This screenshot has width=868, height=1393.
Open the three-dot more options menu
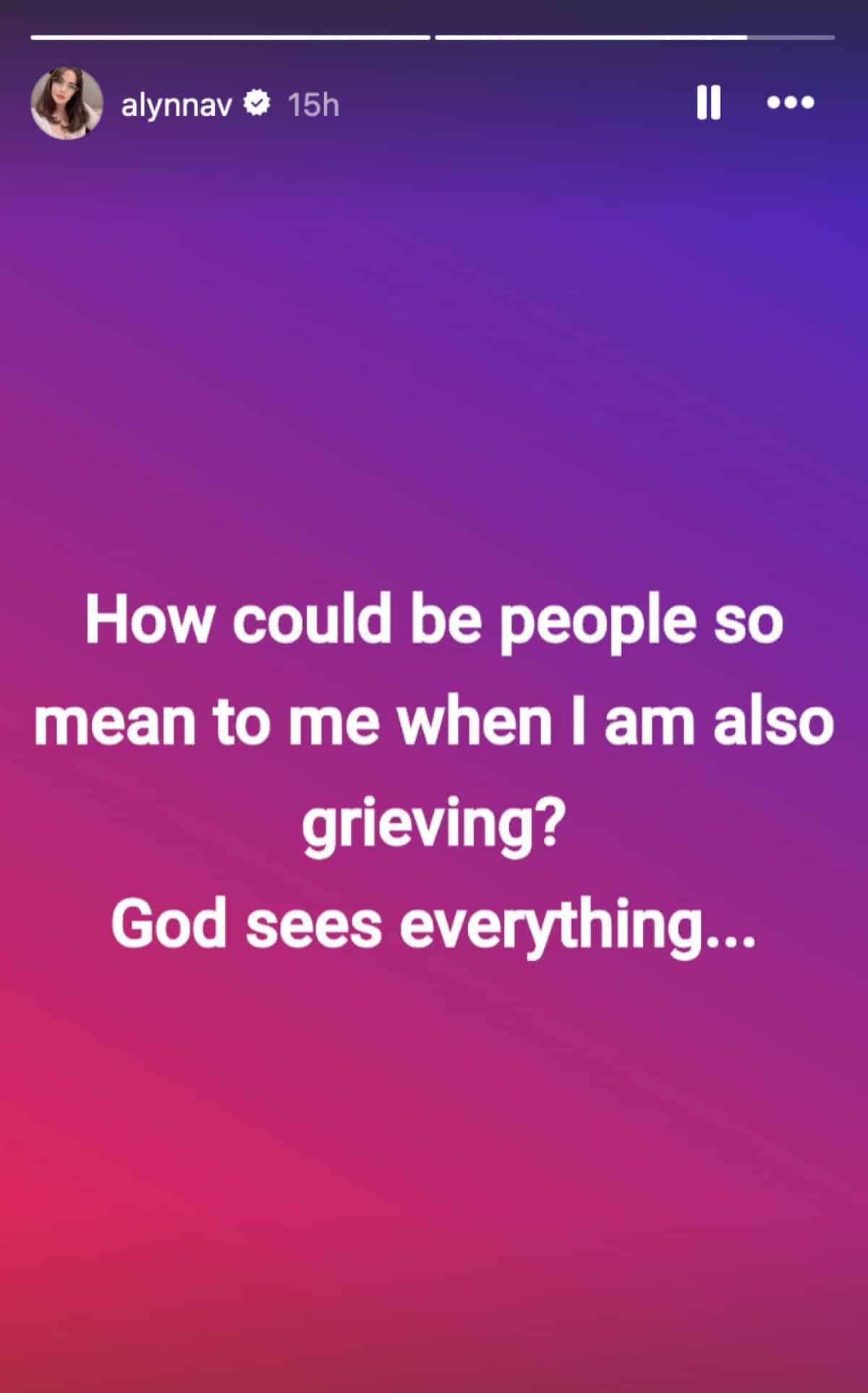[x=791, y=103]
